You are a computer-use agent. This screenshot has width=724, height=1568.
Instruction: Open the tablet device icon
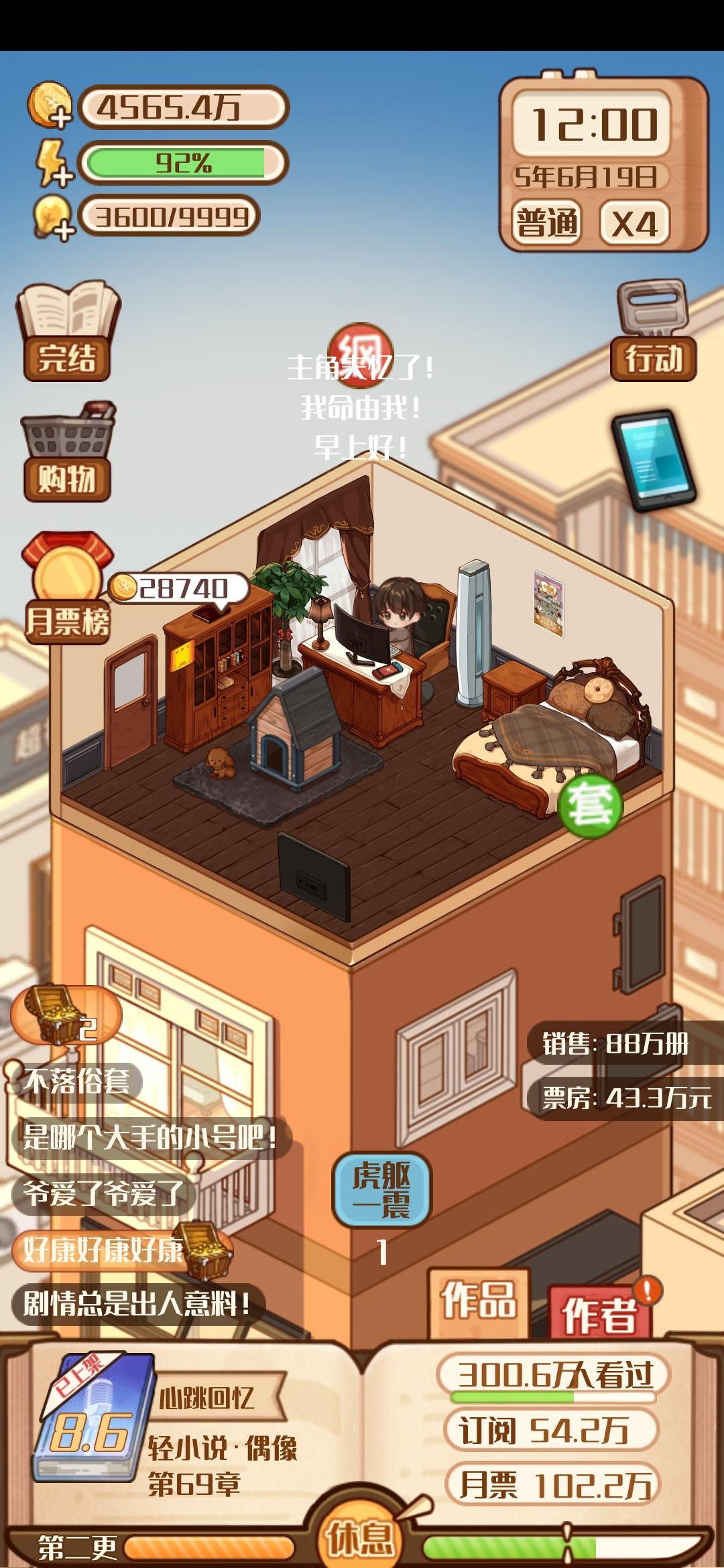point(654,460)
